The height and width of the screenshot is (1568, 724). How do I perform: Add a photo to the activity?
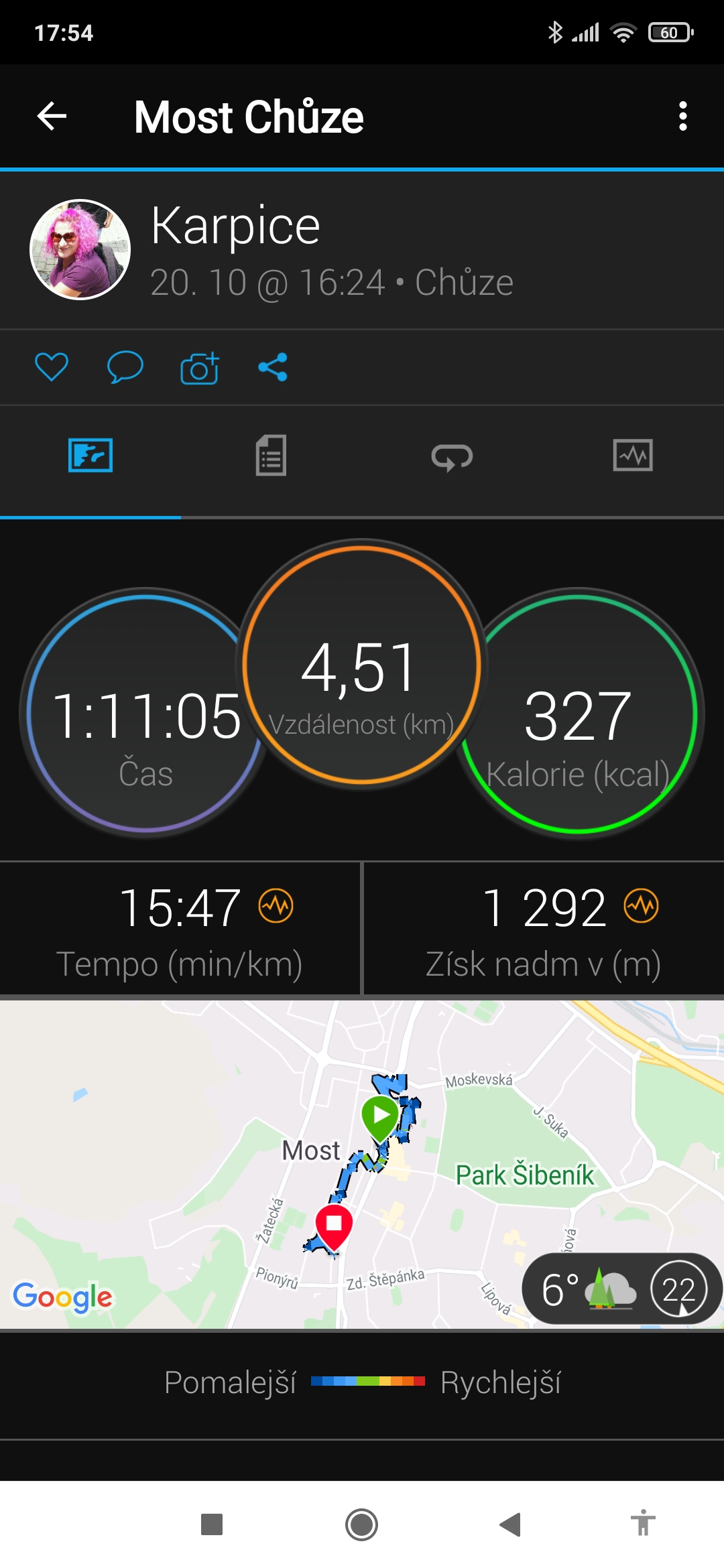coord(199,367)
